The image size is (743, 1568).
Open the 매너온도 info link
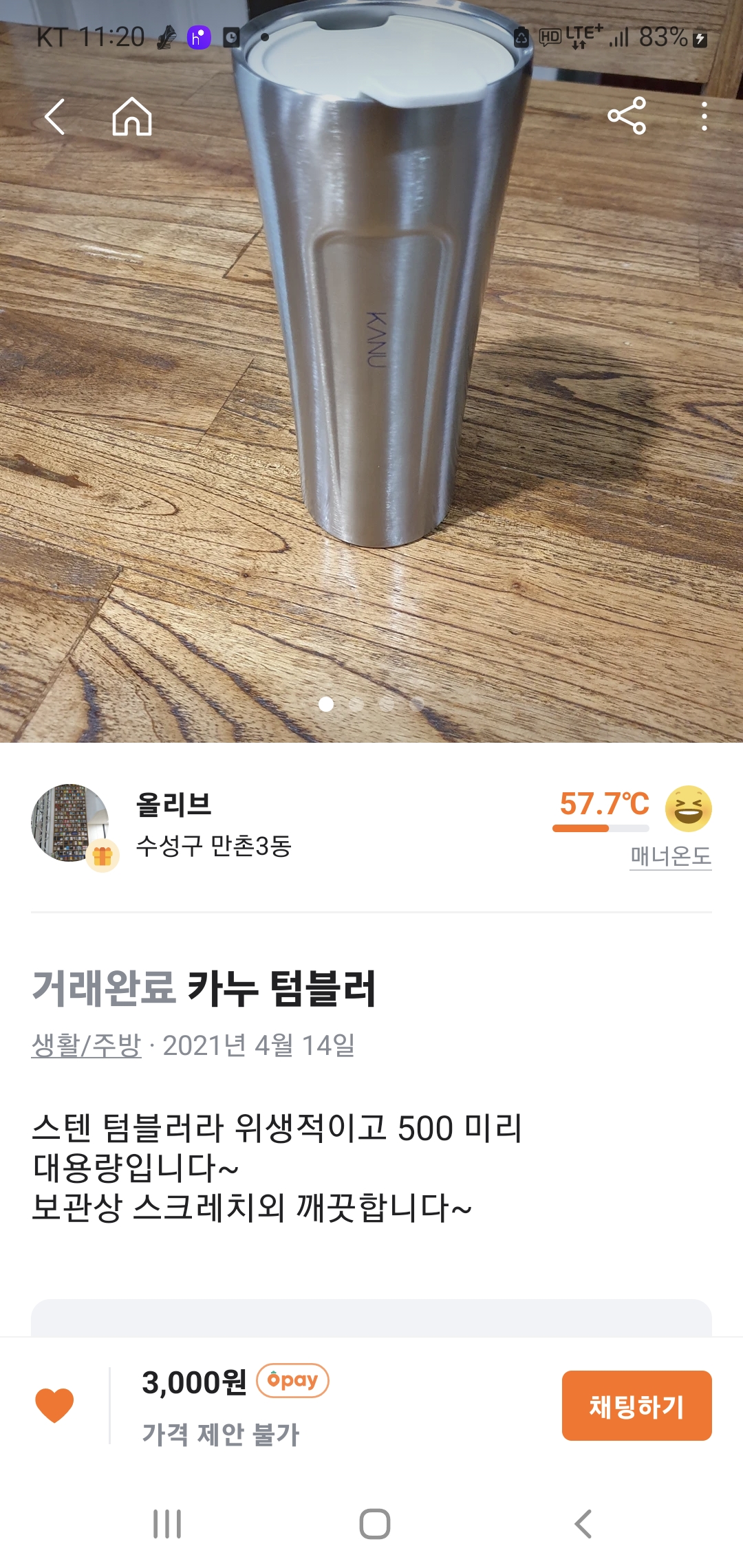pyautogui.click(x=670, y=856)
